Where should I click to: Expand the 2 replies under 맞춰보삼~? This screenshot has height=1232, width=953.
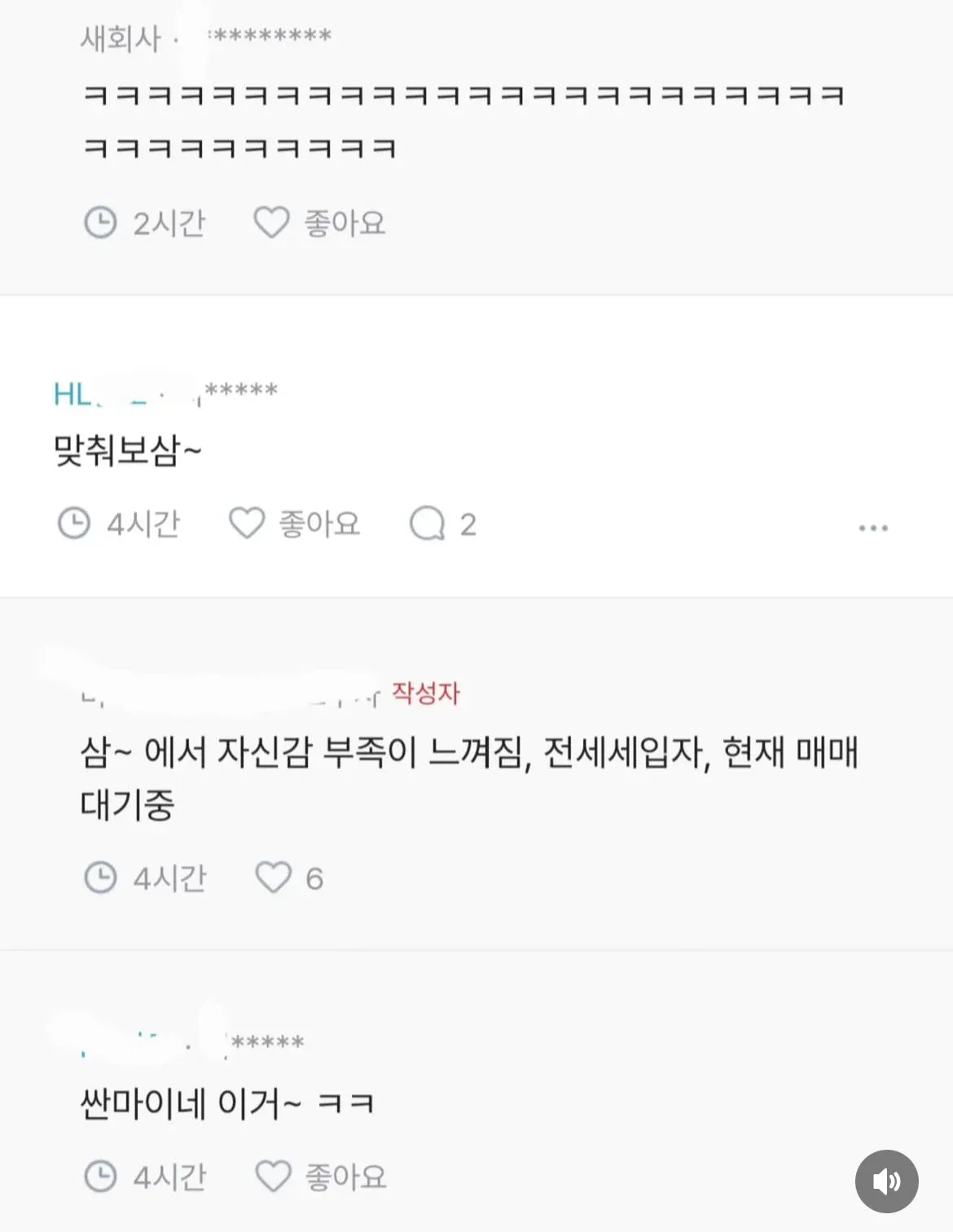point(444,524)
